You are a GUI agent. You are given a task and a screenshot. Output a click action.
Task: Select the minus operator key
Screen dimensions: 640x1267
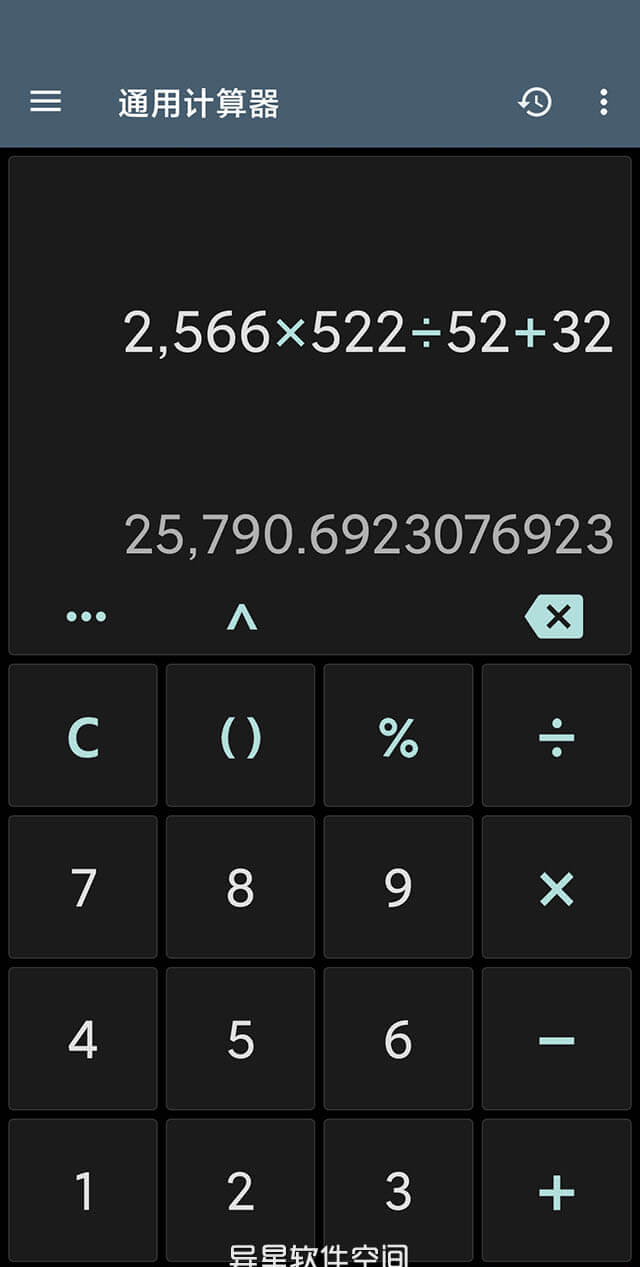556,1039
